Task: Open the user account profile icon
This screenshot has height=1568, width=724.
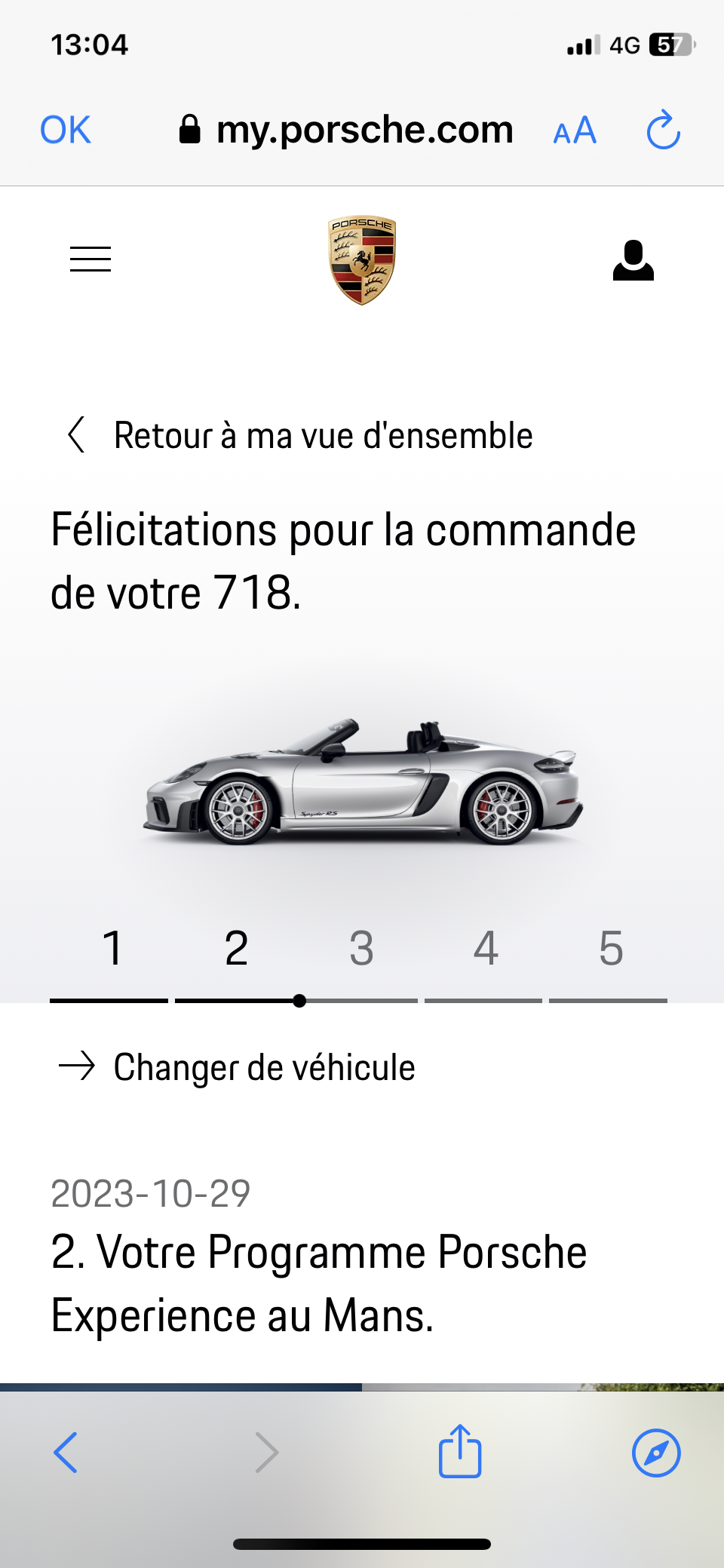Action: click(633, 261)
